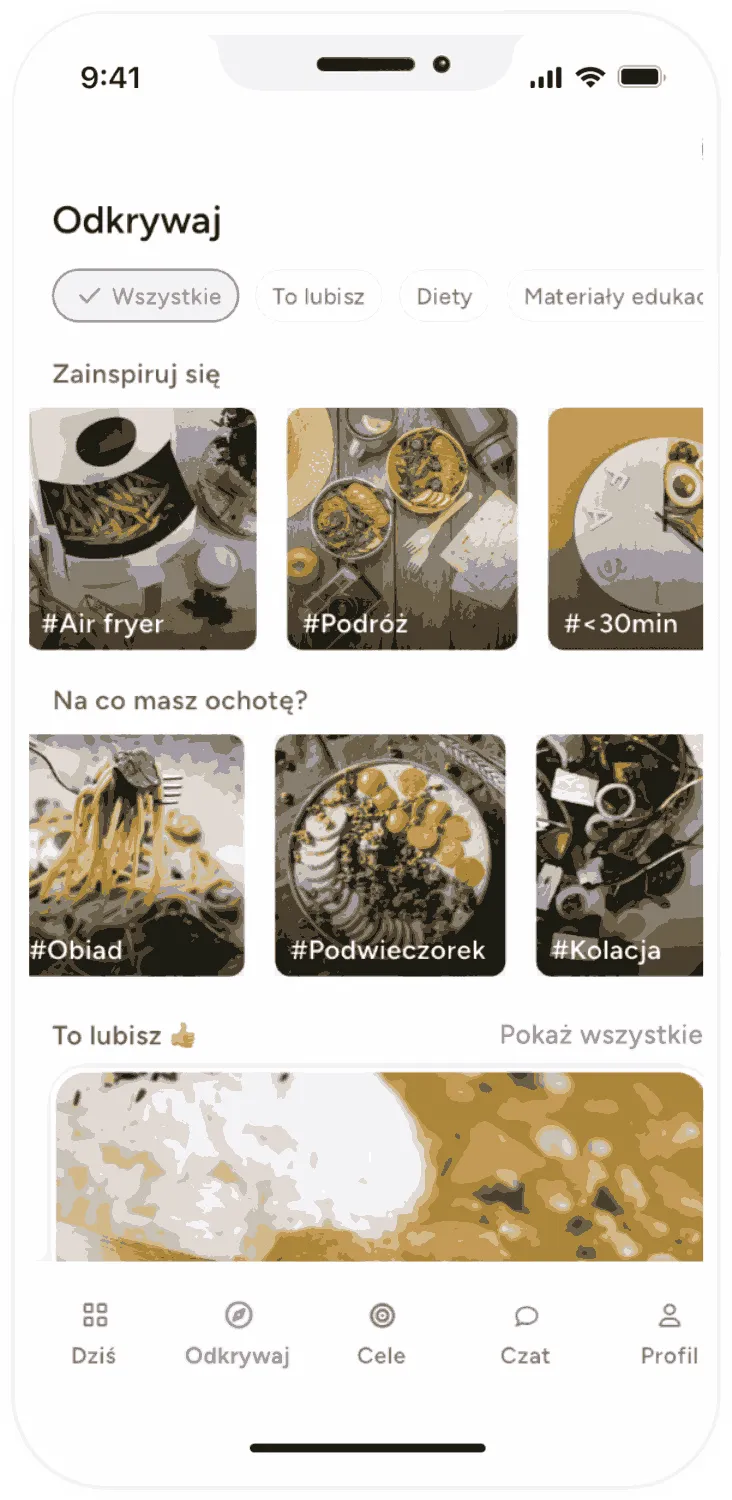Browse #Kolacja recipes
This screenshot has height=1500, width=732.
pyautogui.click(x=620, y=855)
